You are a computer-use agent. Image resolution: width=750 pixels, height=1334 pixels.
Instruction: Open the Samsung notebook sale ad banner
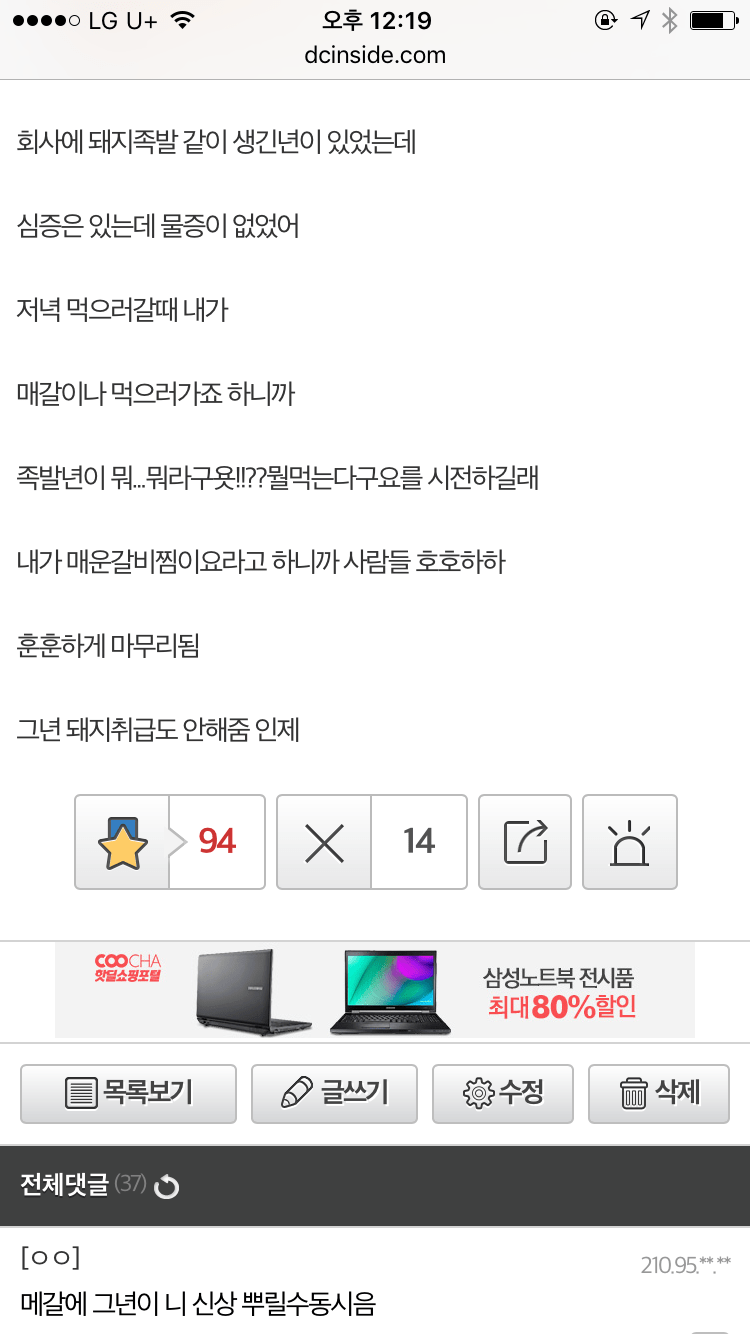[x=375, y=990]
